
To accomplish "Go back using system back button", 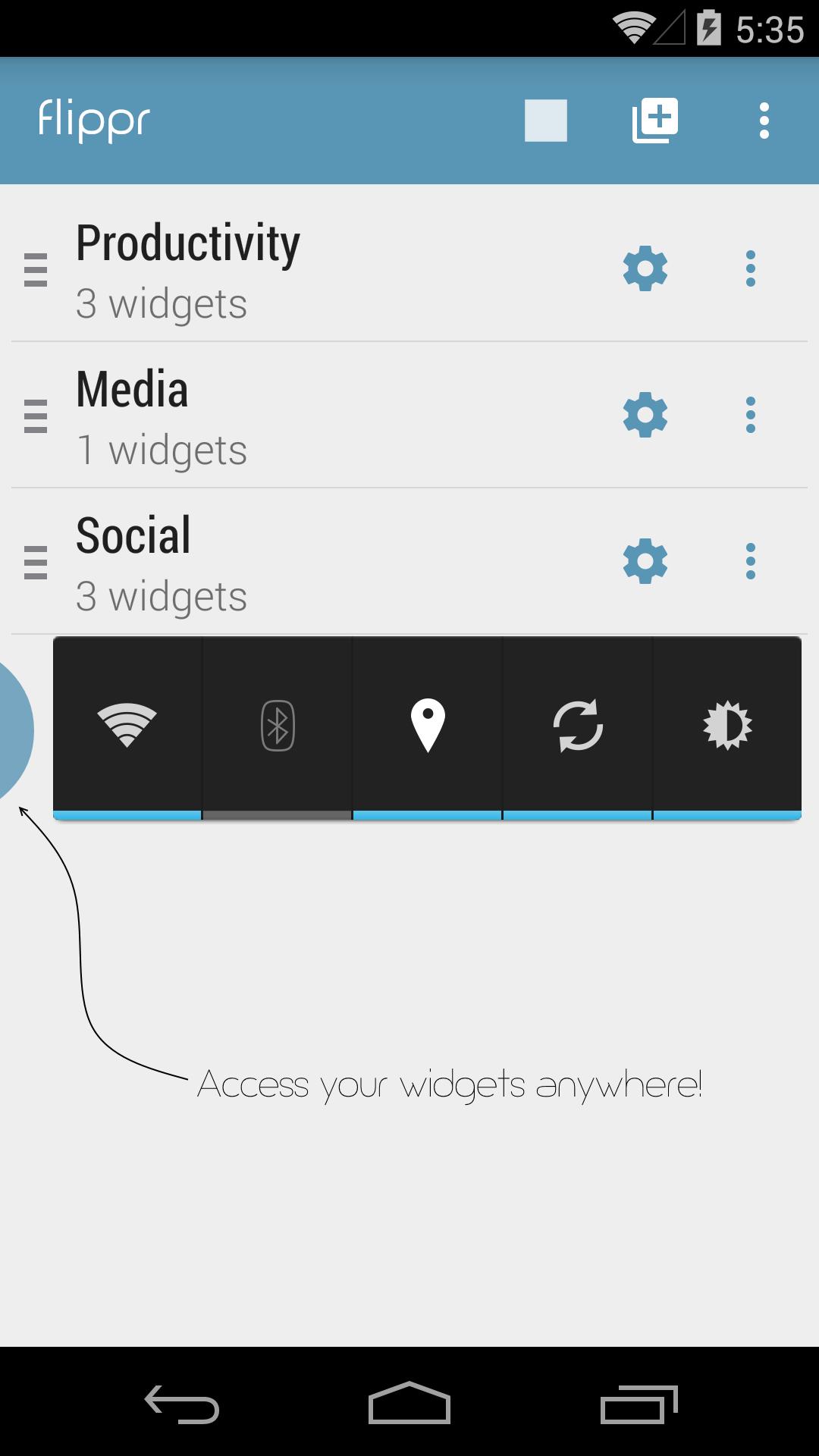I will [x=182, y=1404].
